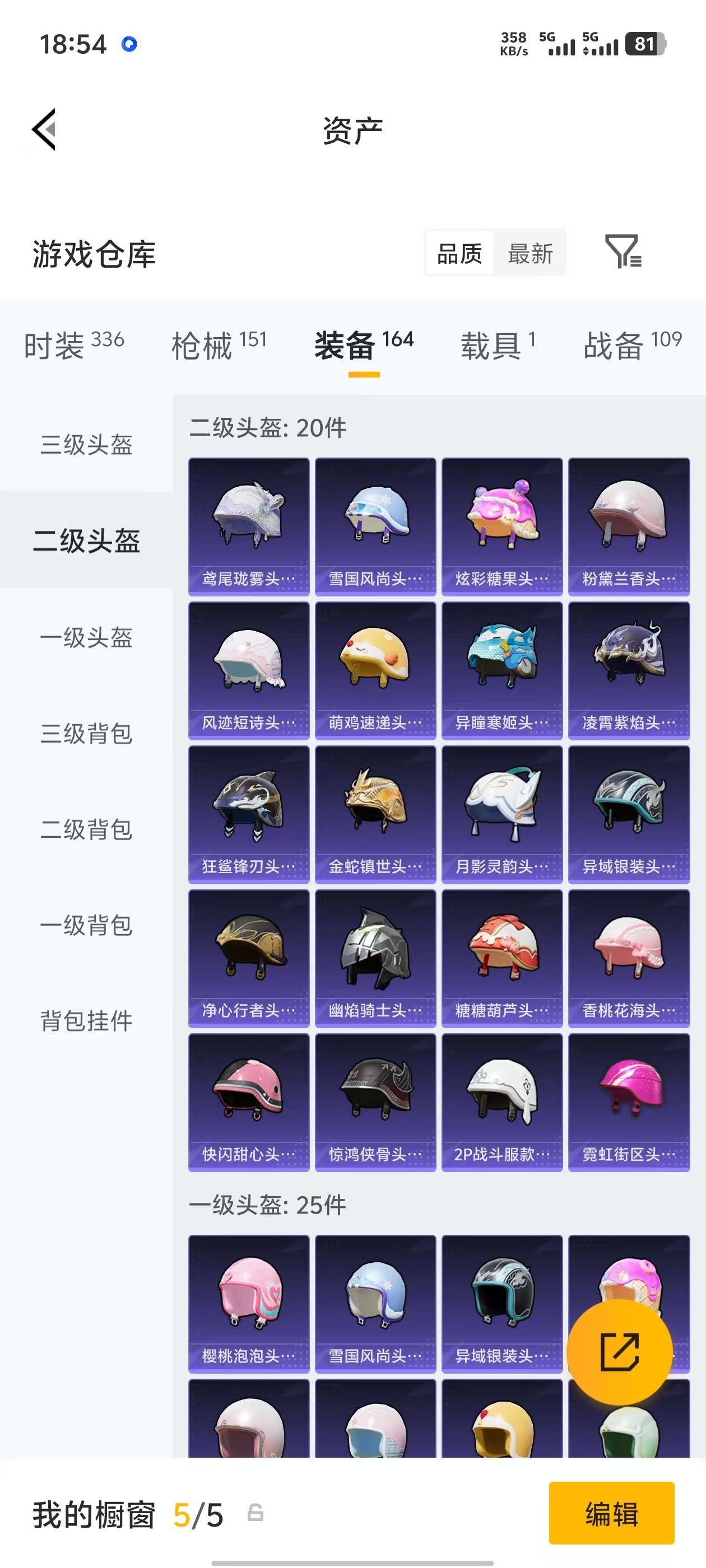Select 一级头盔 in the side list

pos(86,637)
